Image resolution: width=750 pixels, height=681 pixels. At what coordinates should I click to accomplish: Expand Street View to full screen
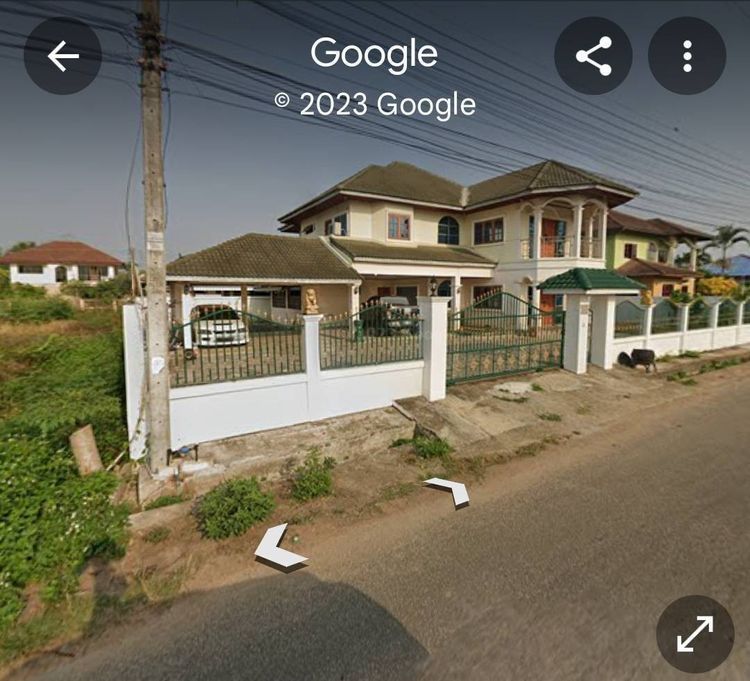tap(695, 634)
